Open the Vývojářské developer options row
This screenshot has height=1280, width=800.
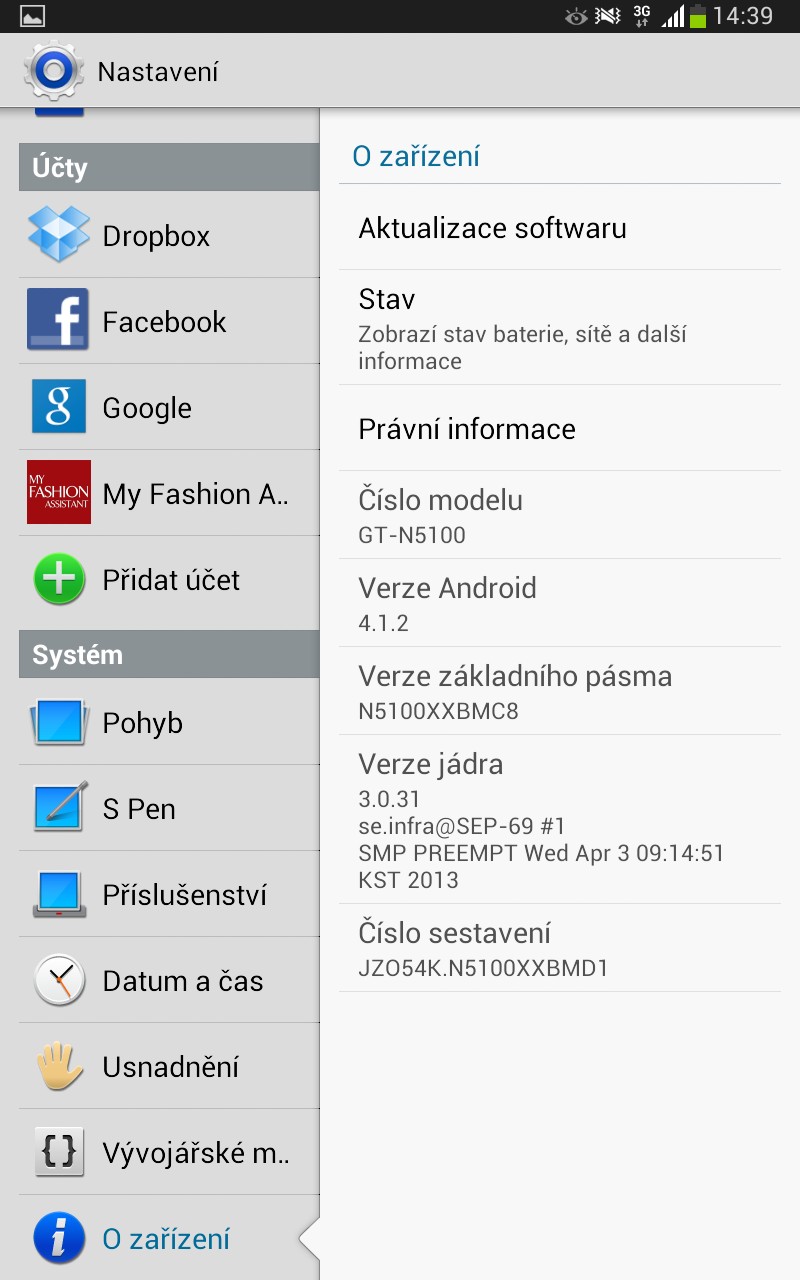(x=168, y=1152)
